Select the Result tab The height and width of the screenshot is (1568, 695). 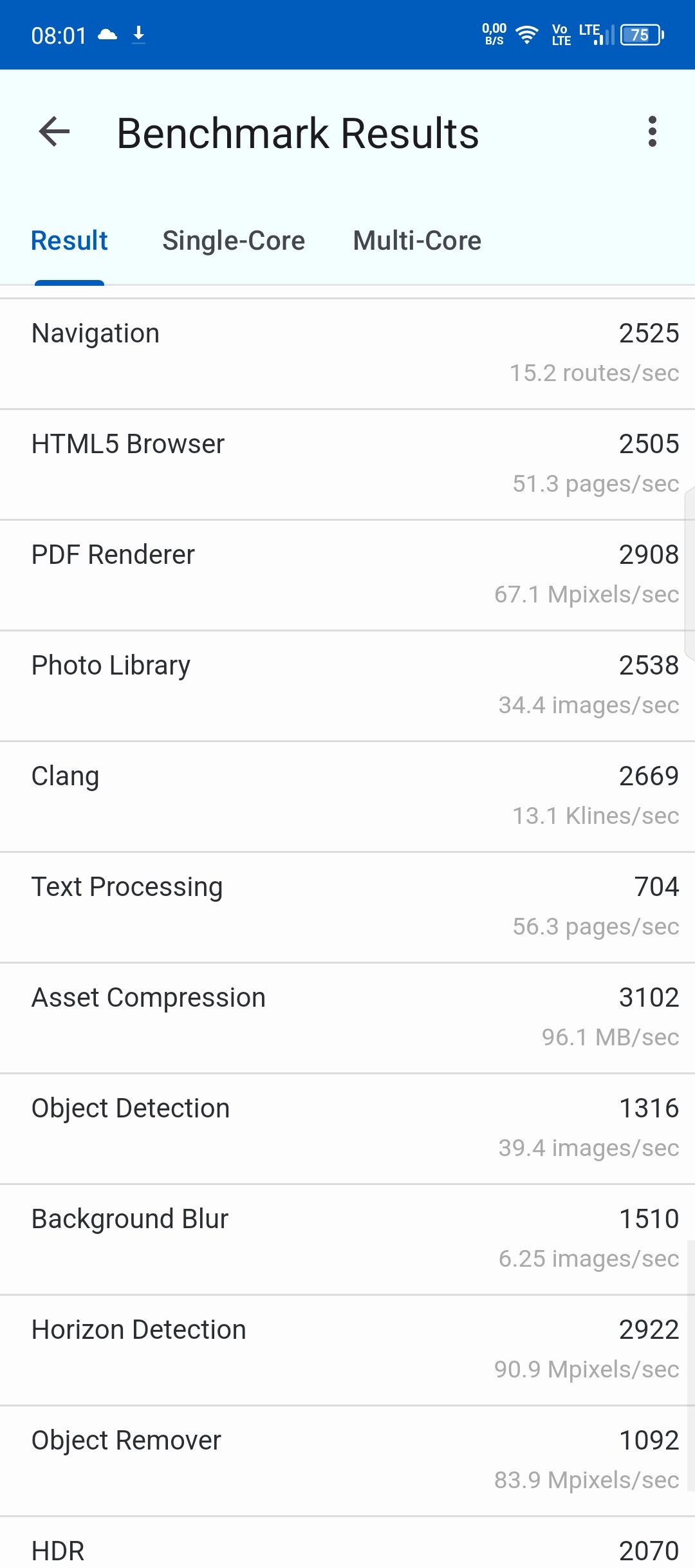(x=69, y=241)
